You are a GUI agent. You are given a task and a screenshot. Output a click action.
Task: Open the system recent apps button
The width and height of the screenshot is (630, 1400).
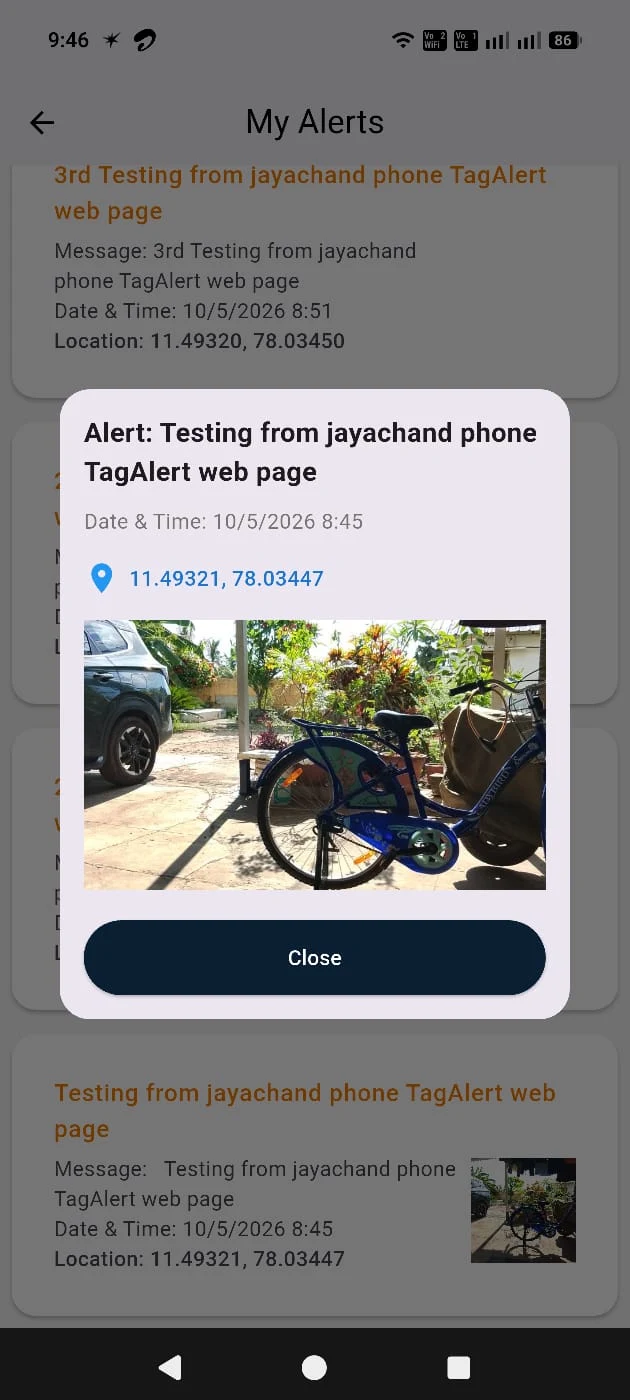[458, 1367]
